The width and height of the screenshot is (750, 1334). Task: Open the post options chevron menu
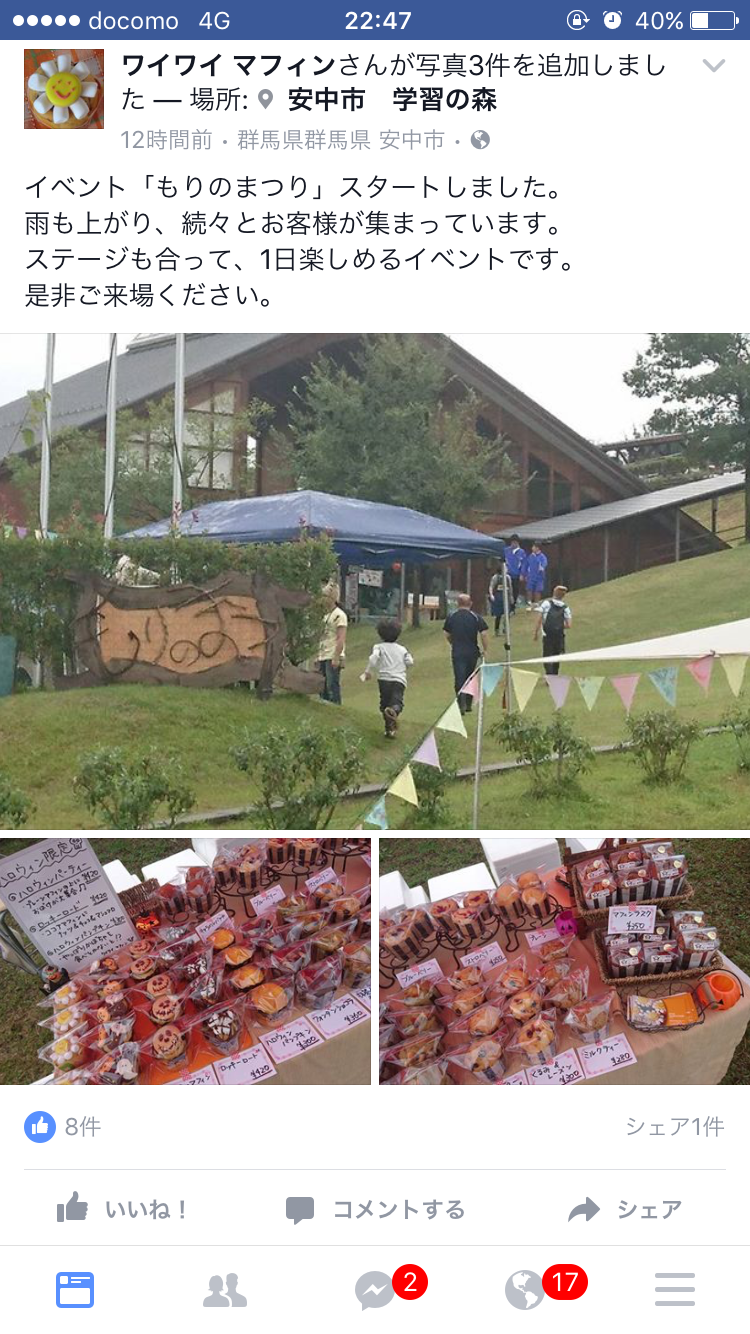[713, 67]
